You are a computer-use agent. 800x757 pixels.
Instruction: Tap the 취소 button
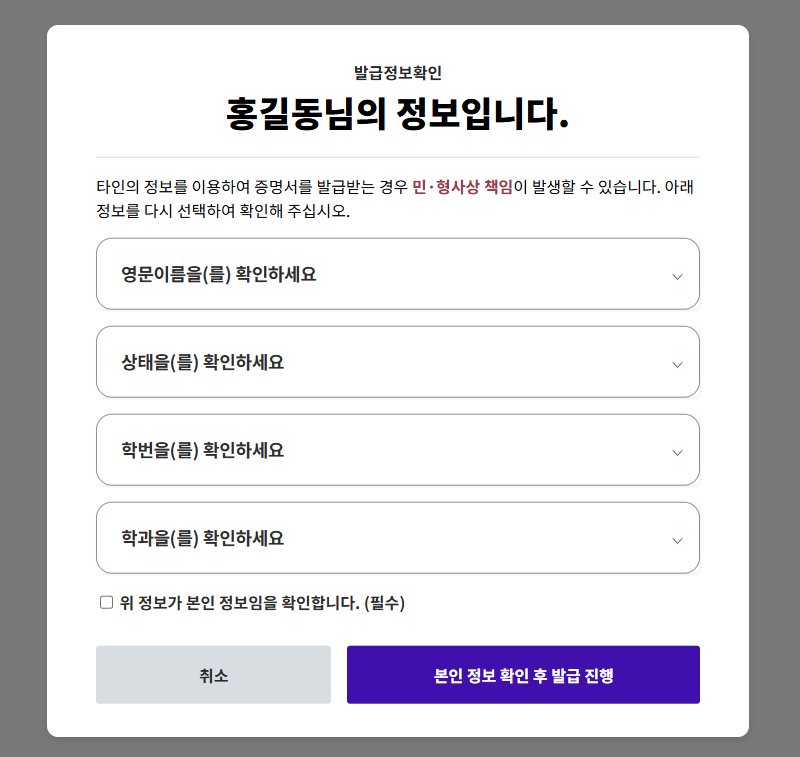click(213, 675)
